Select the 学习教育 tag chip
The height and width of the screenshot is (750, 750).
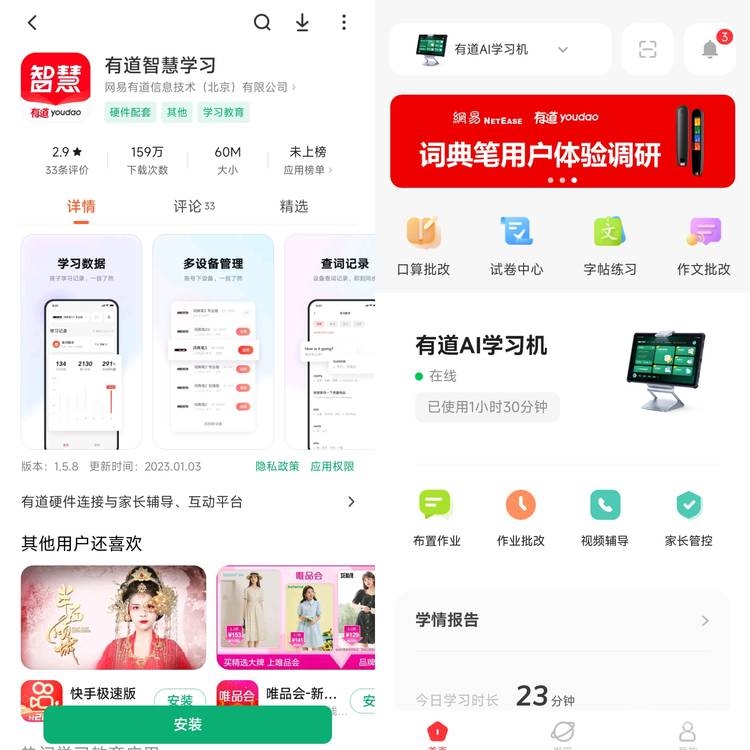[223, 112]
